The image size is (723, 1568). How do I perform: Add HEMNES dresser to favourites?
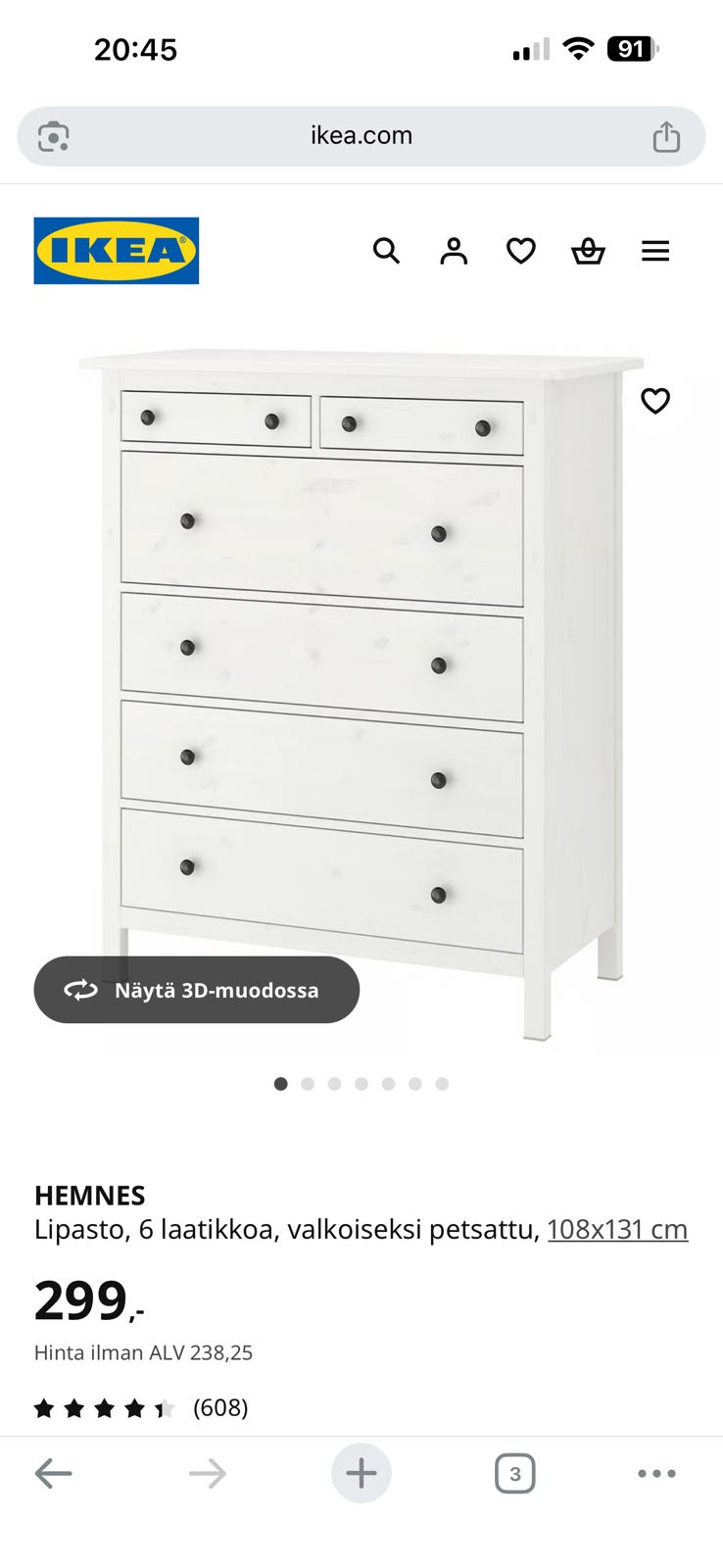tap(655, 401)
